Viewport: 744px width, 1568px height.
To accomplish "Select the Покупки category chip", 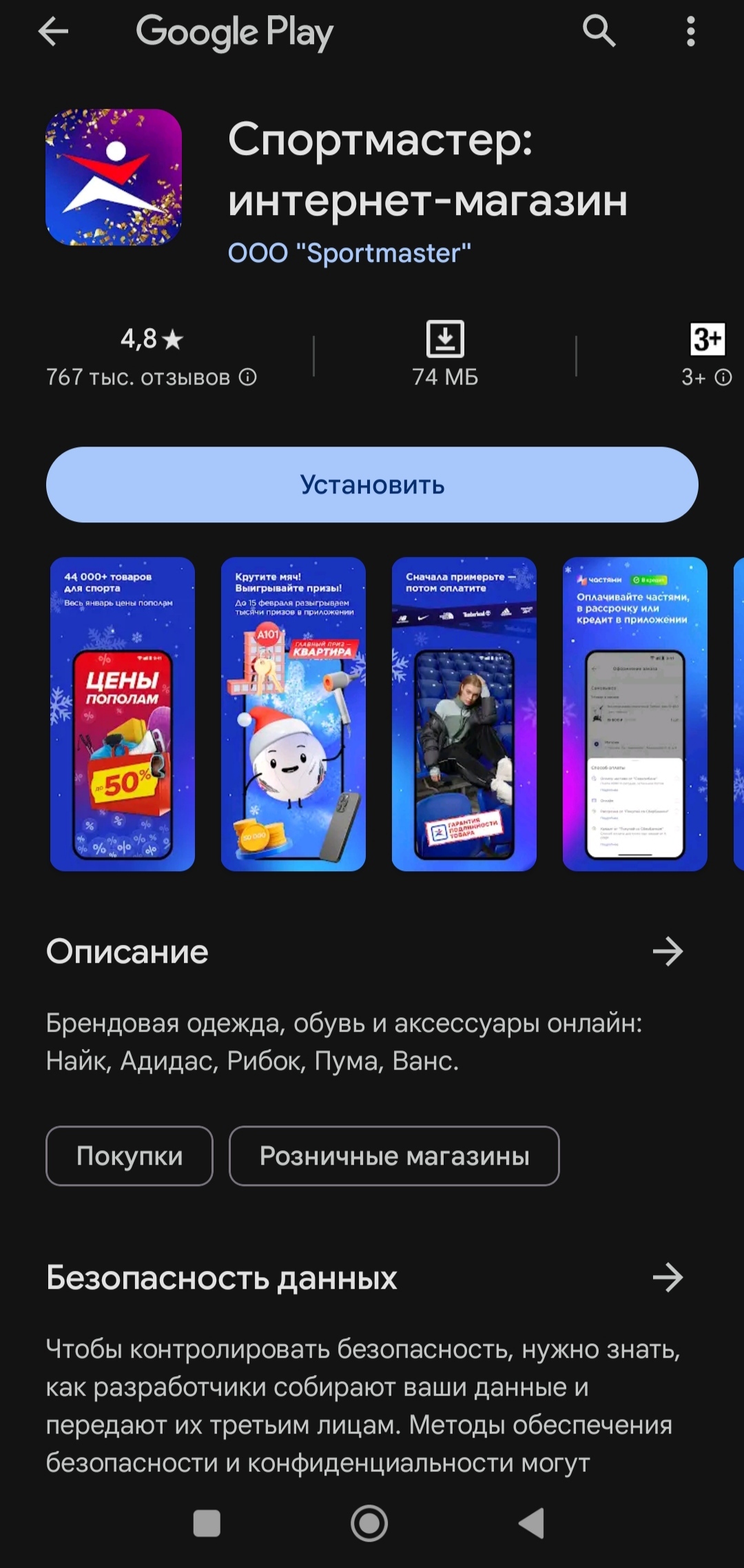I will click(130, 1156).
